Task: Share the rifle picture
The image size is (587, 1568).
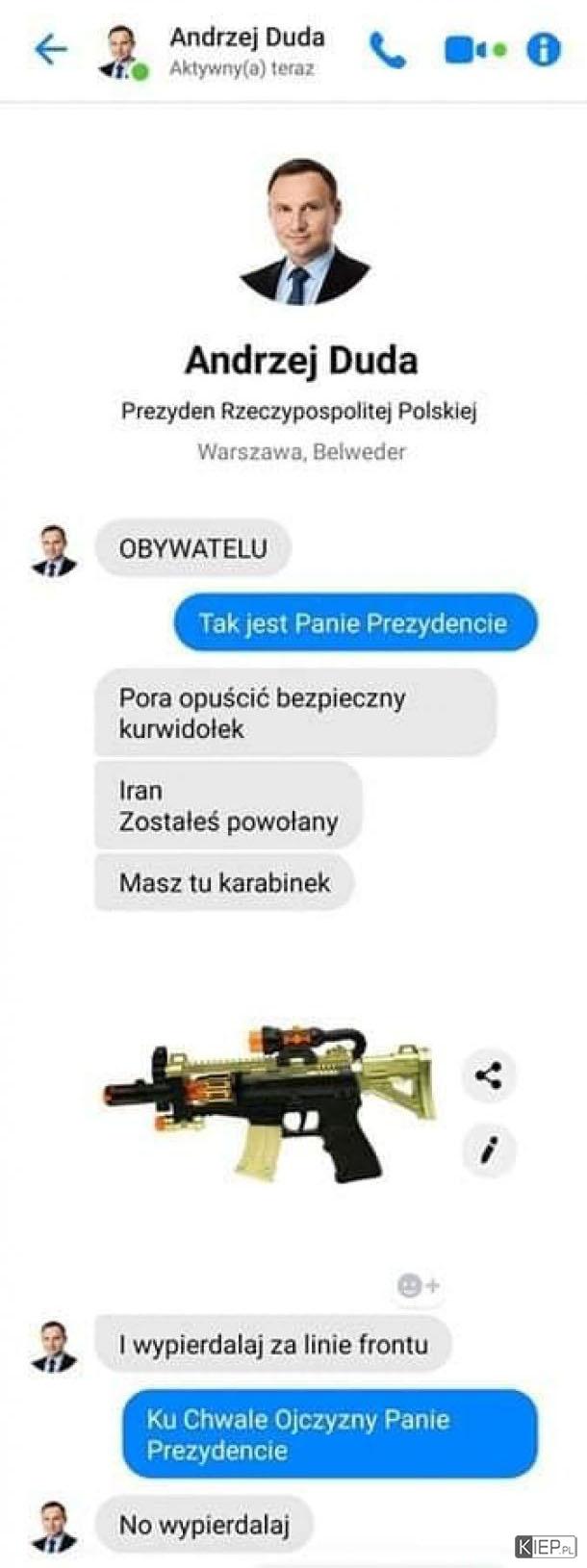Action: click(488, 1075)
